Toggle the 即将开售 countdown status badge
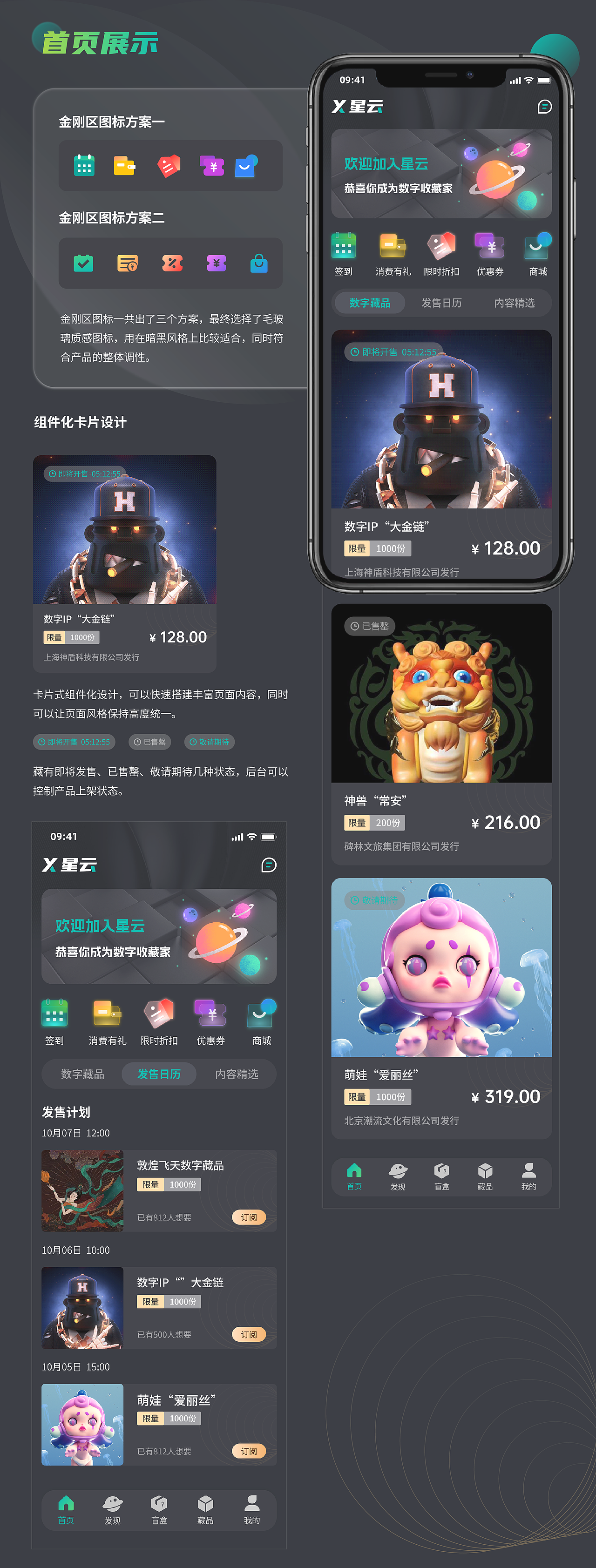Screen dimensions: 596x1568 click(74, 742)
